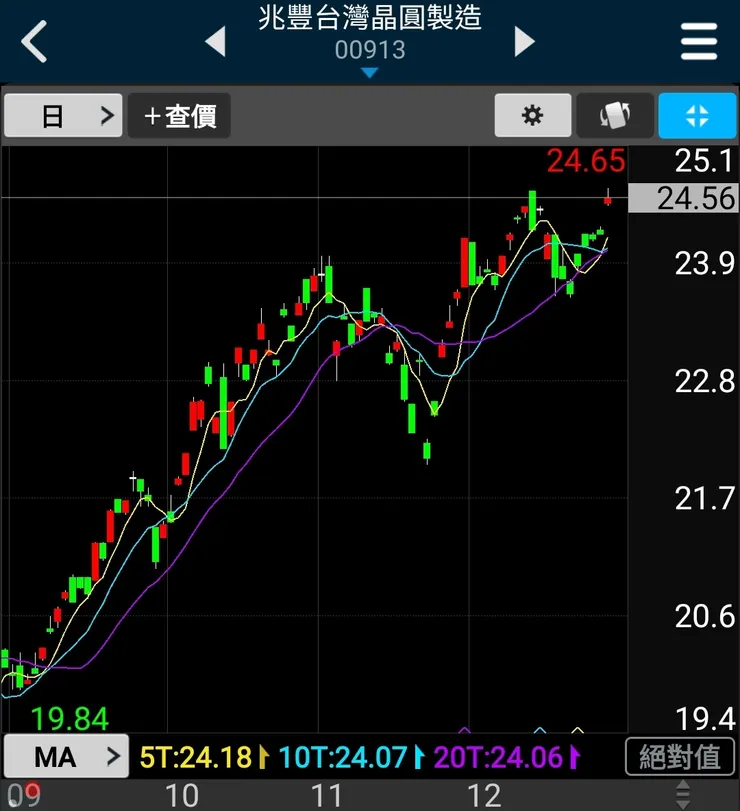740x811 pixels.
Task: Switch to the previous stock
Action: (215, 42)
